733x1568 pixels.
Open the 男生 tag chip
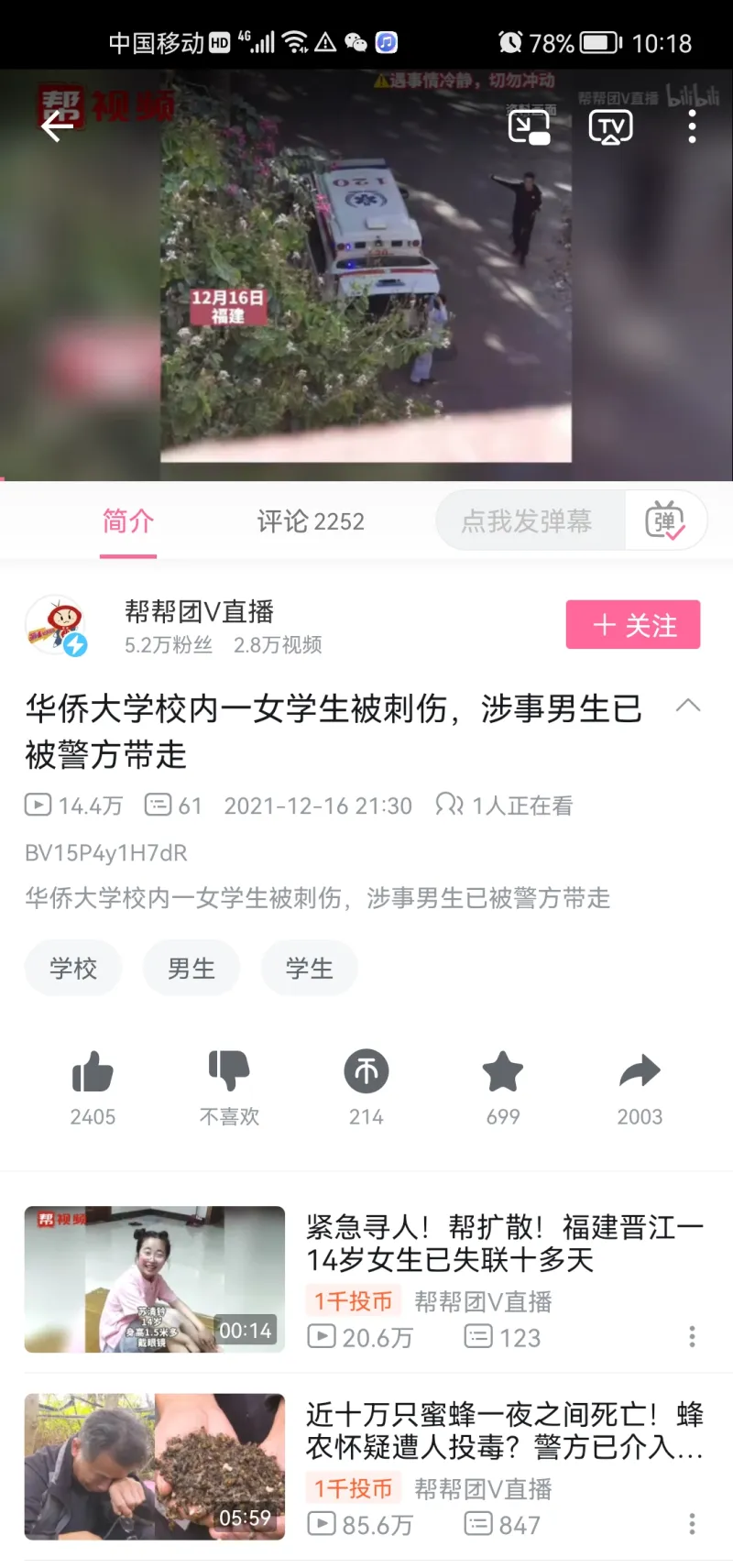(x=191, y=969)
